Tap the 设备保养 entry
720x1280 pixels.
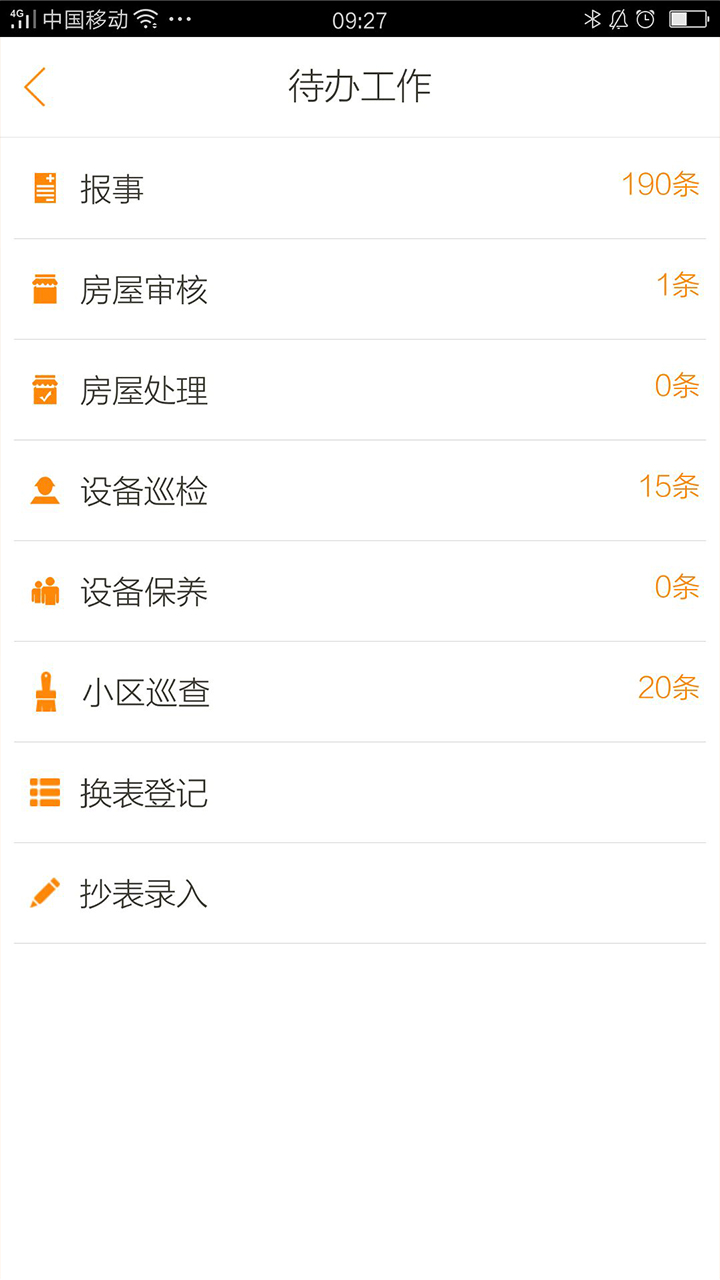(x=360, y=592)
